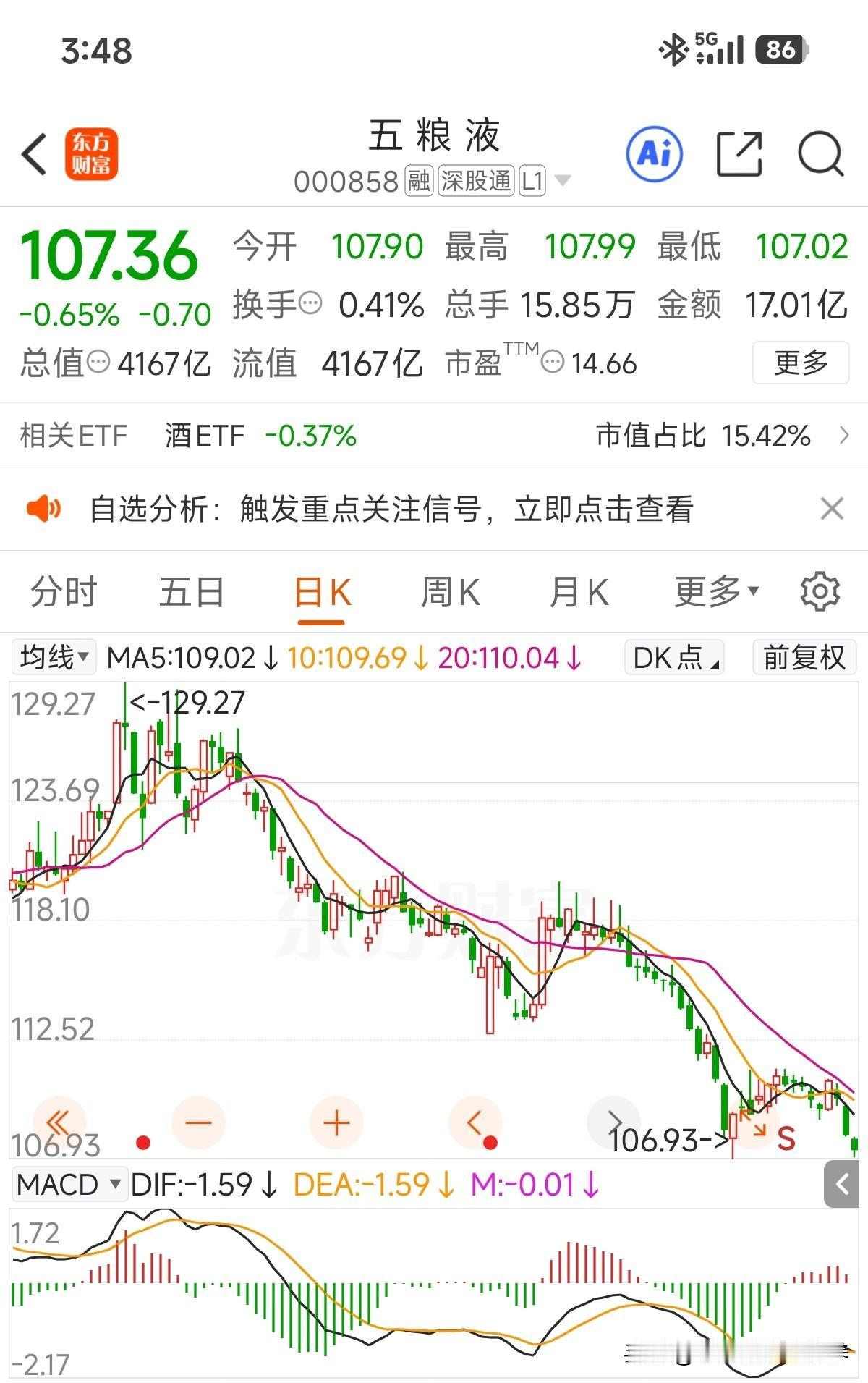Open the 更多 chart period dropdown
This screenshot has height=1383, width=868.
click(715, 591)
